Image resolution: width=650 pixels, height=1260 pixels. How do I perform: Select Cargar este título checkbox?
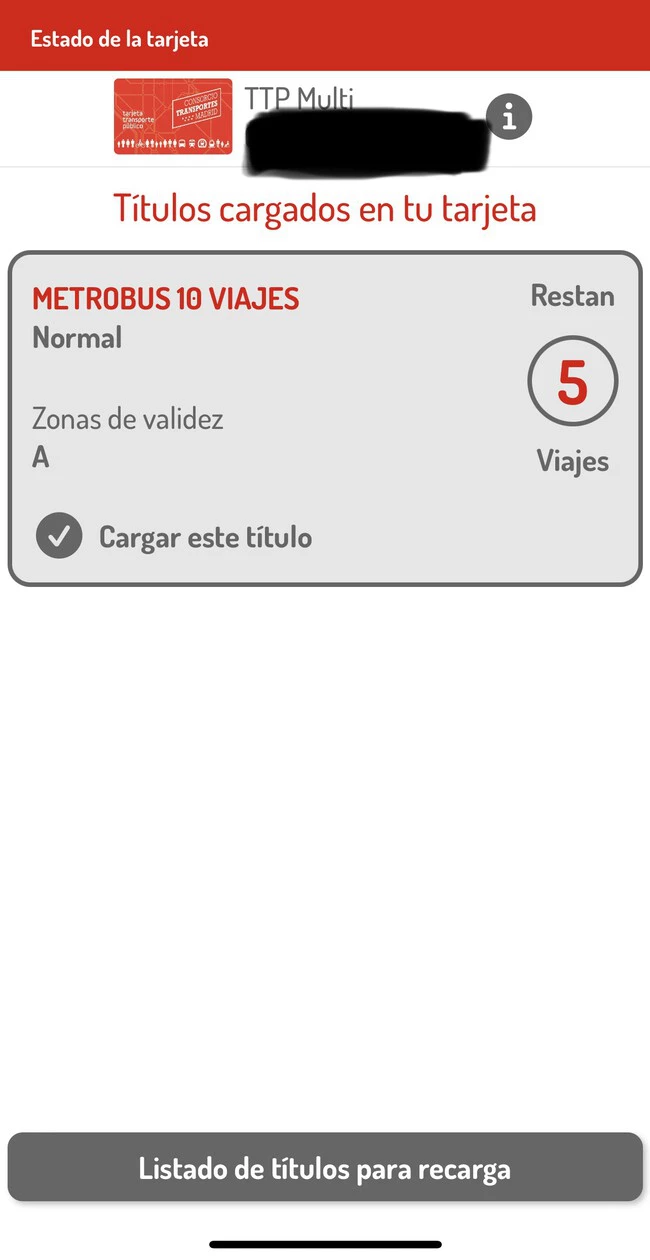[59, 537]
